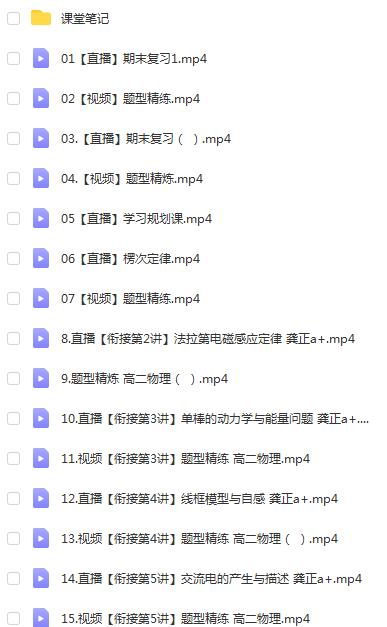Open 06【直播】楞次定律.mp4
The image size is (387, 627).
(130, 258)
